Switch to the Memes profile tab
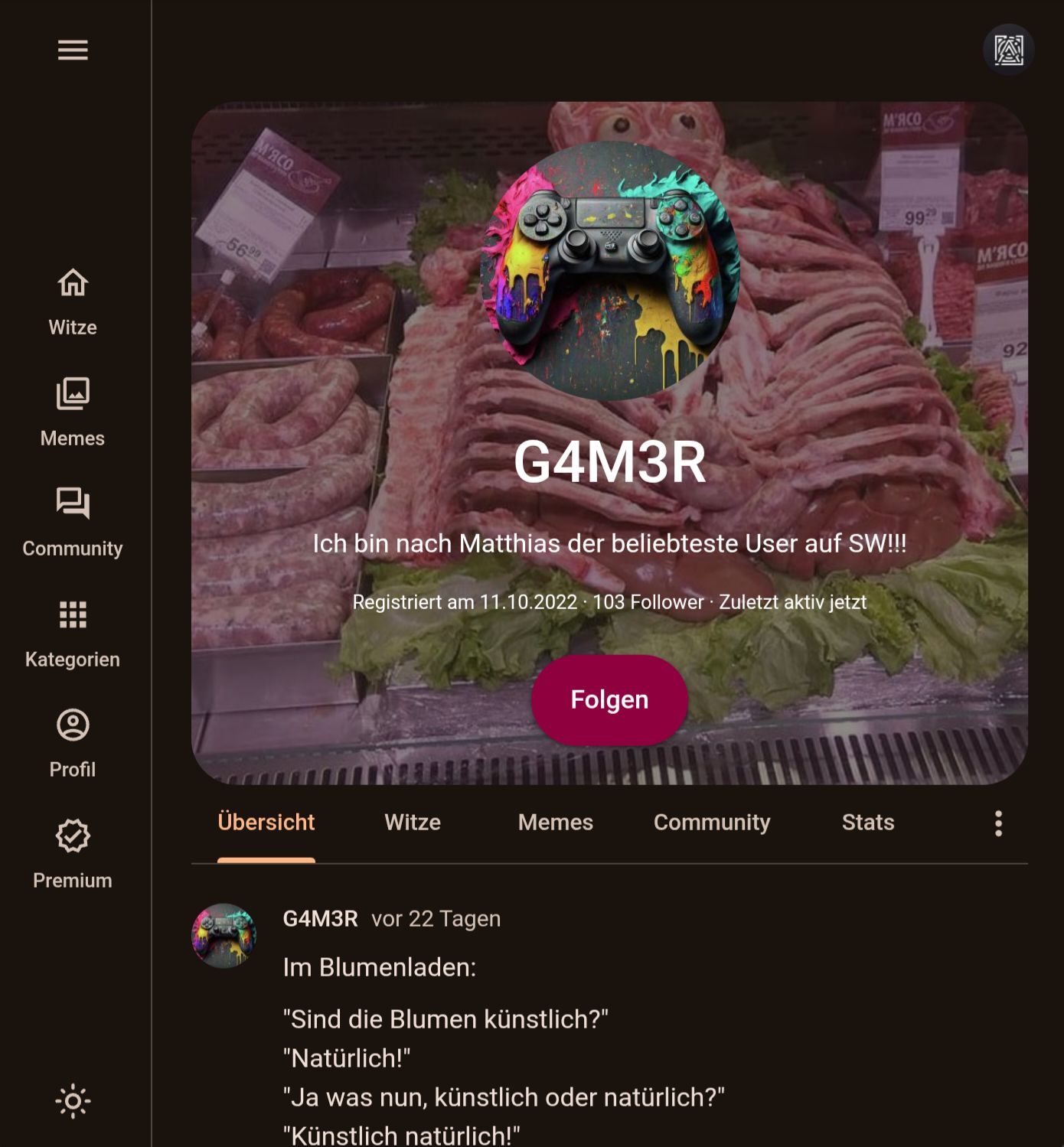 [x=555, y=823]
